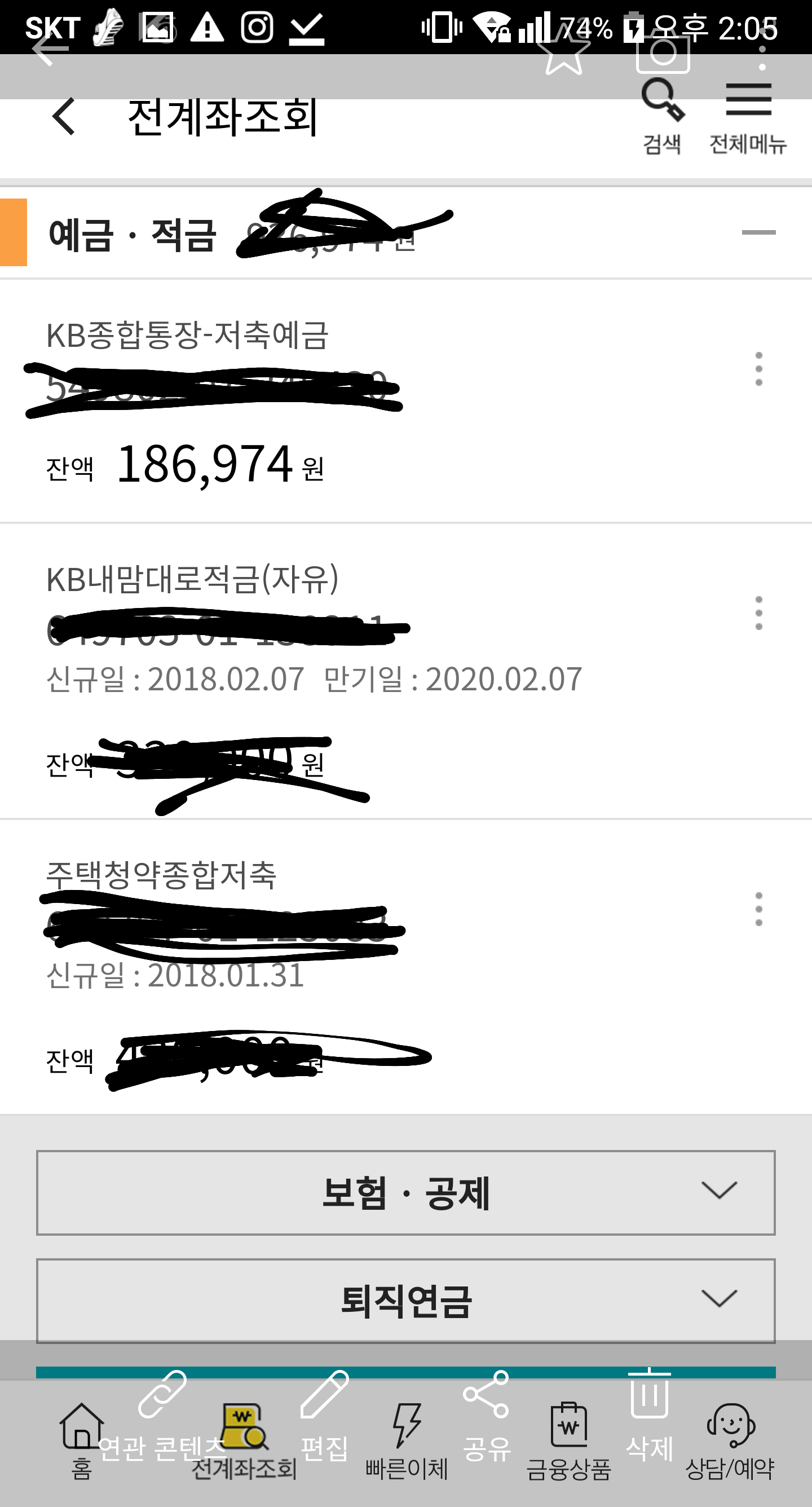Go to the 홈 tab
Screen dimensions: 812x1507
(x=82, y=1441)
